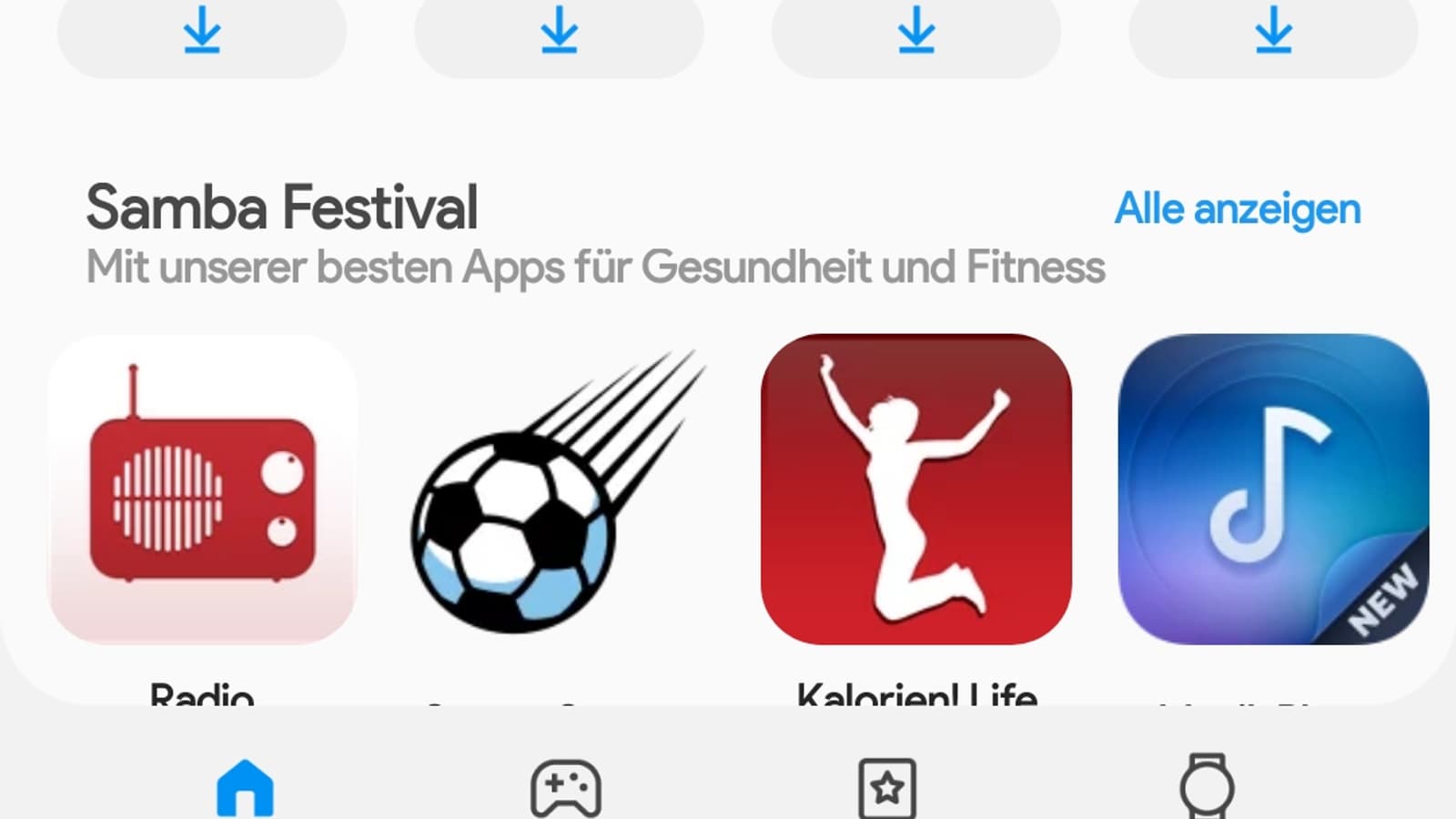The width and height of the screenshot is (1456, 819).
Task: Open the music note app marked NEW
Action: (1273, 490)
